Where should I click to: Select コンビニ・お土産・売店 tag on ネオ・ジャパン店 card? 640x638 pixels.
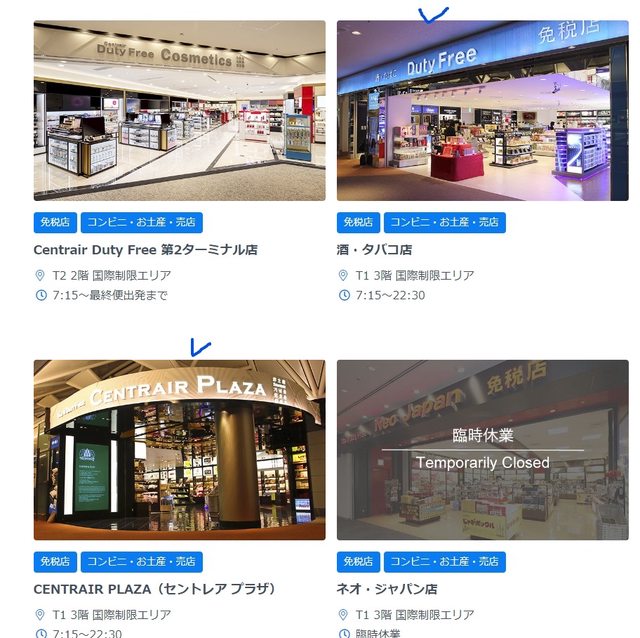click(445, 562)
